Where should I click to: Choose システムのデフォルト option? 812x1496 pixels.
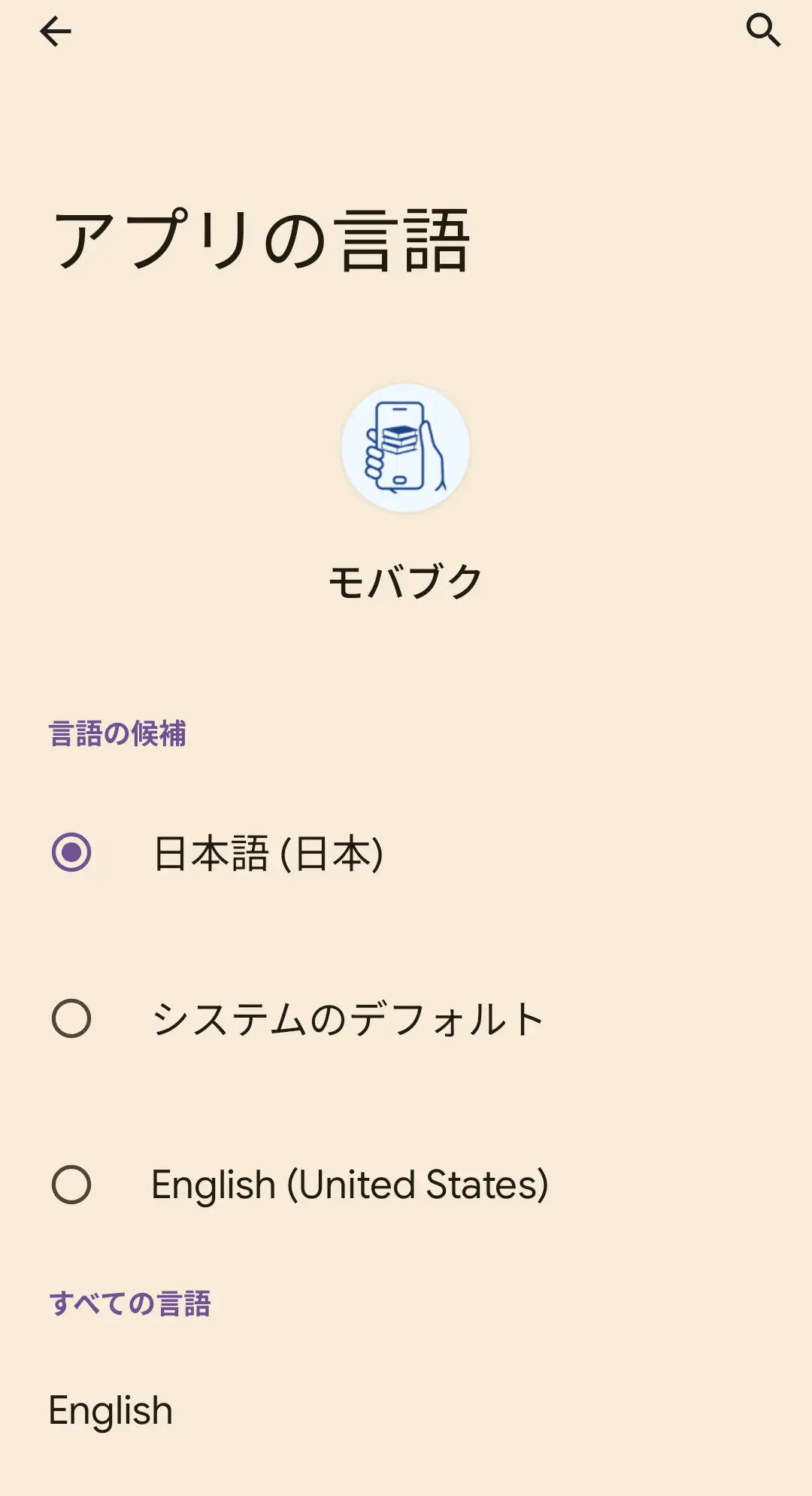406,1019
